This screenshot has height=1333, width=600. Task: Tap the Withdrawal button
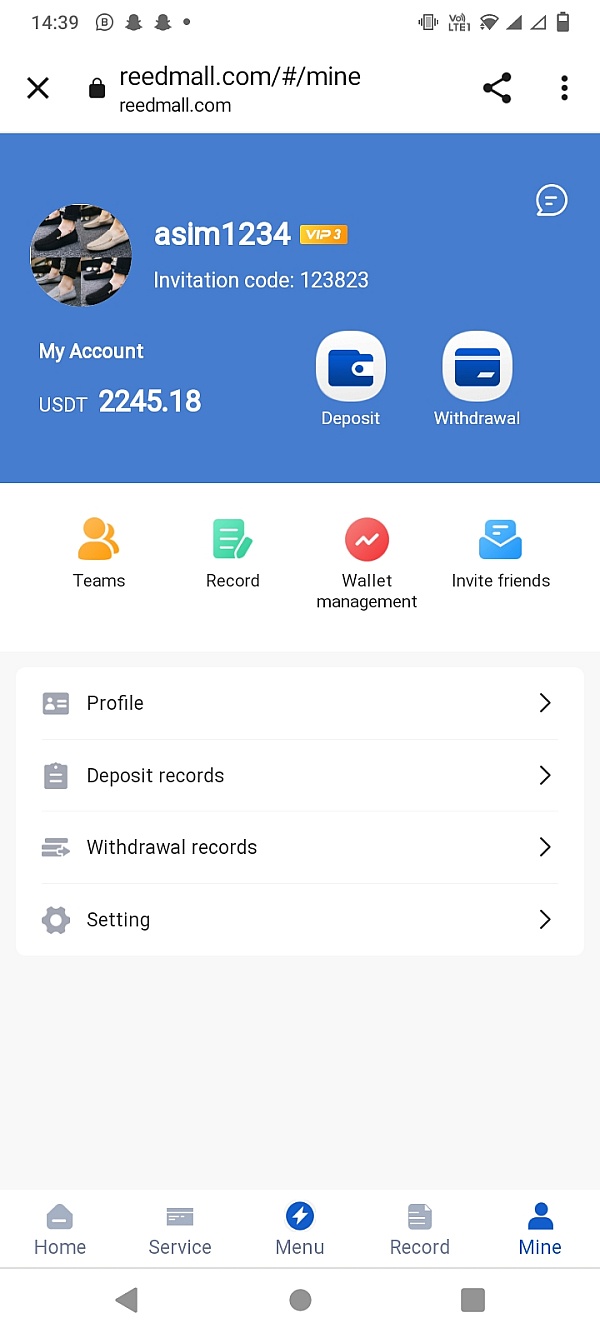pos(477,367)
